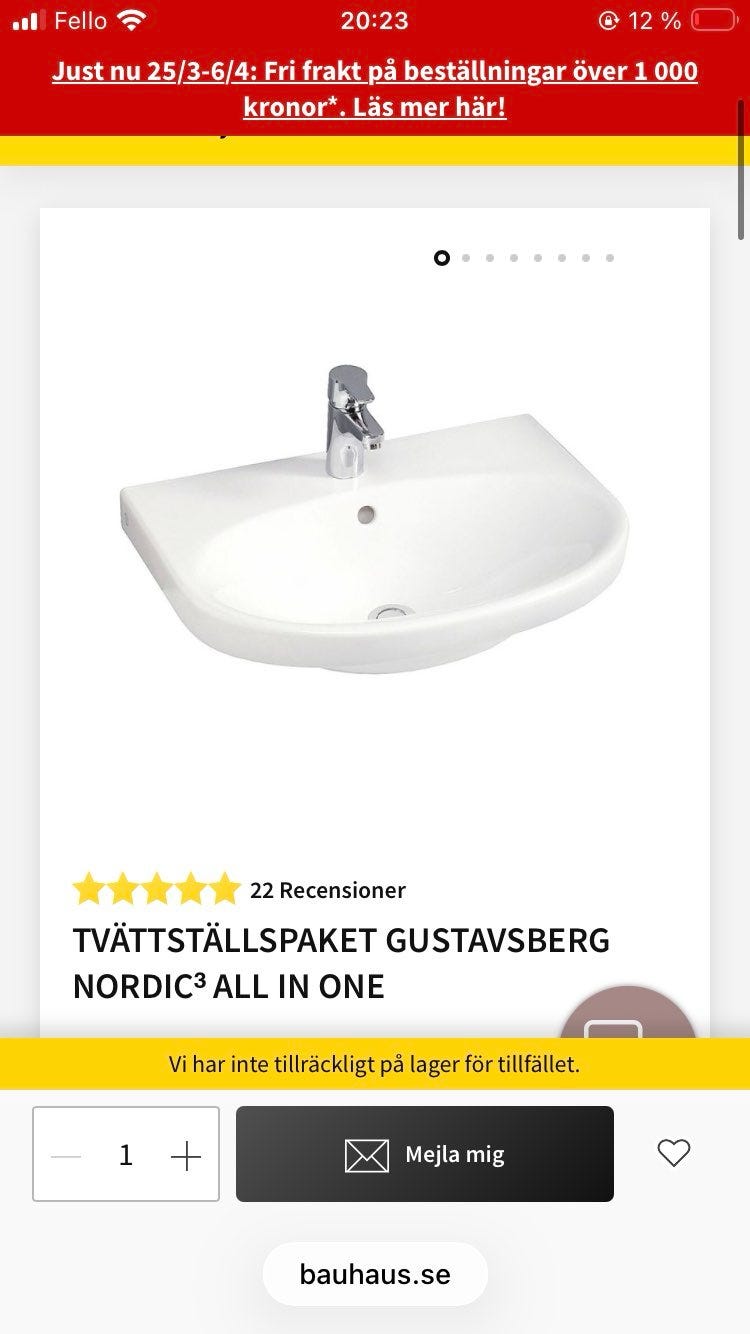Decrease quantity with the minus stepper
750x1334 pixels.
pyautogui.click(x=65, y=1154)
